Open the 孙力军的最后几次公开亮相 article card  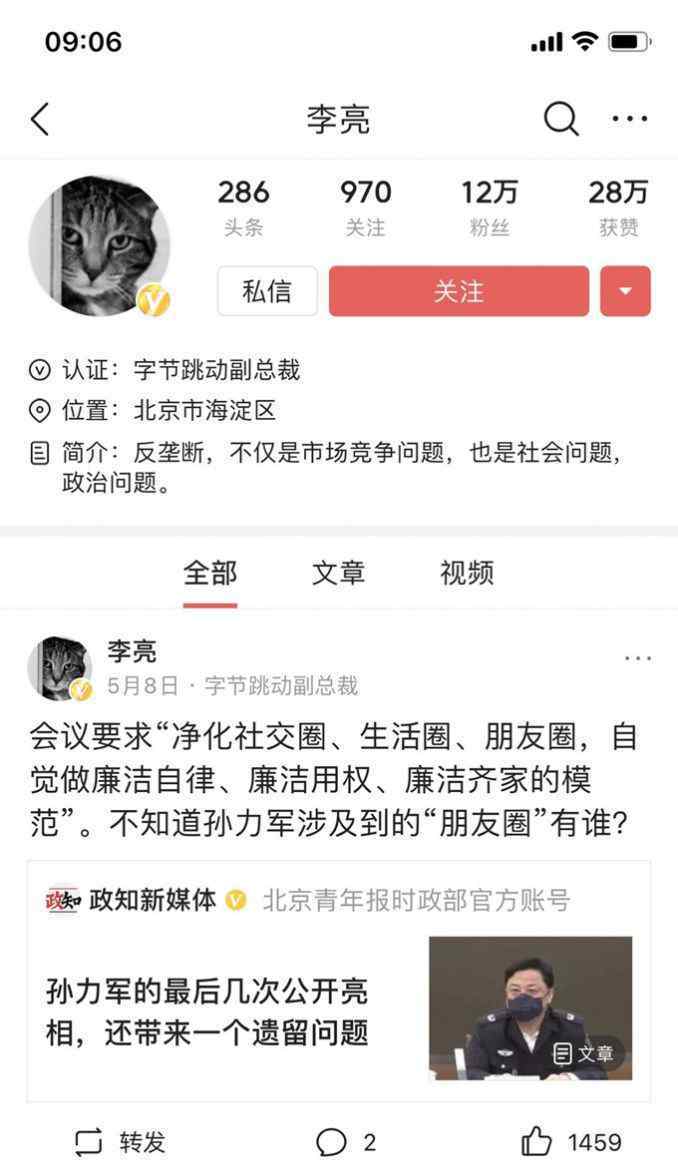339,981
